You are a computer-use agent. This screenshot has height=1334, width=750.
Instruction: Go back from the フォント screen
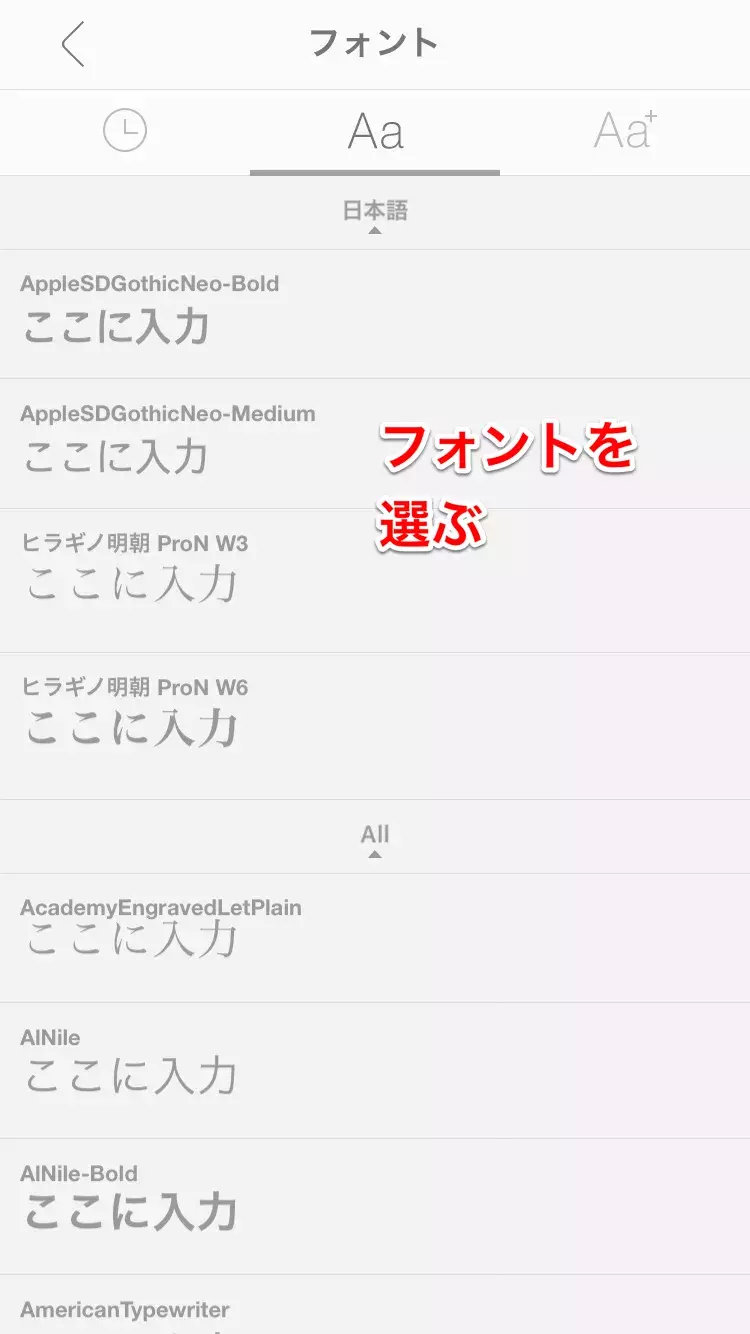point(73,45)
